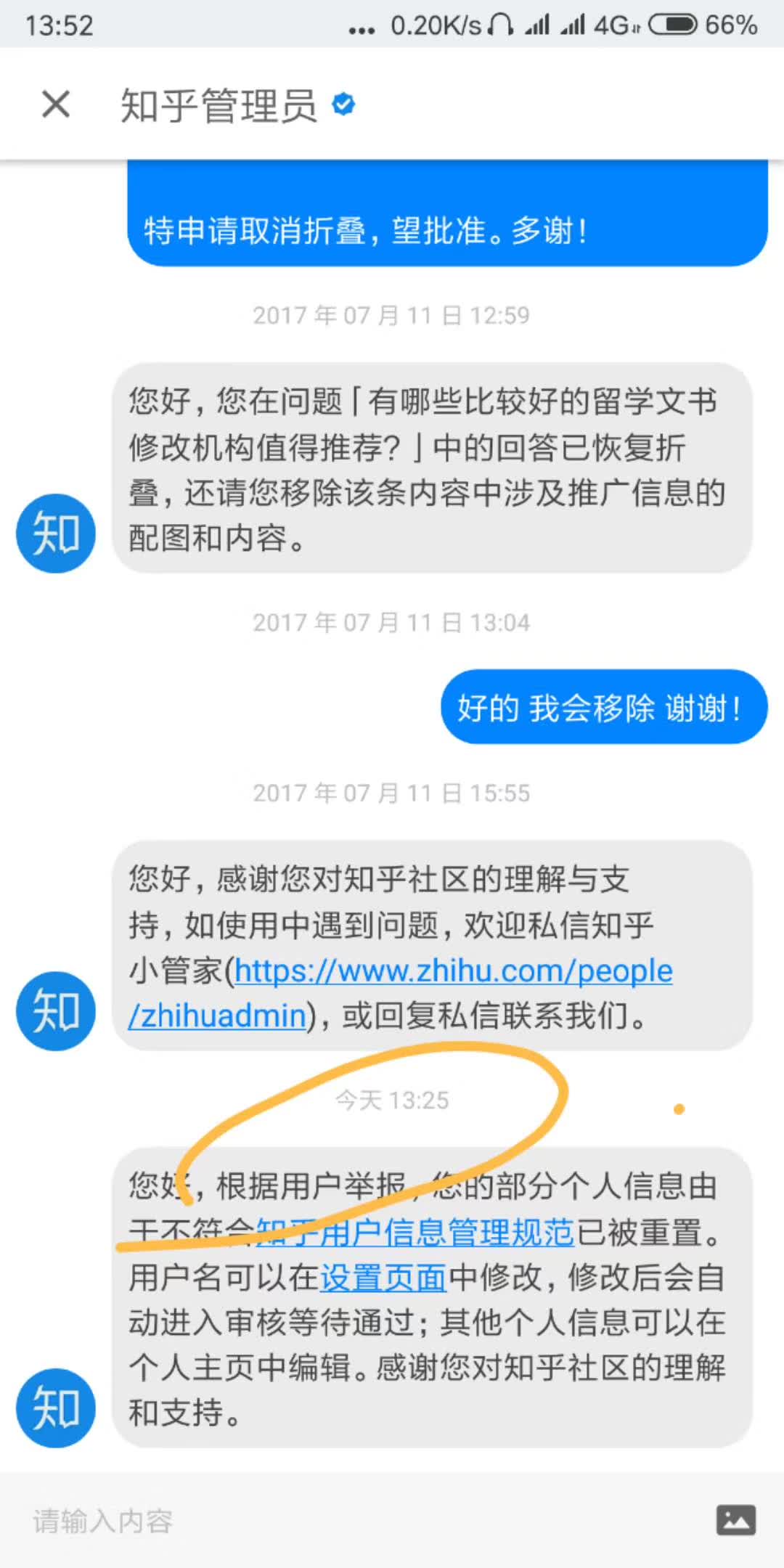Image resolution: width=784 pixels, height=1568 pixels.
Task: Open the 设置页面 link
Action: coord(383,1278)
